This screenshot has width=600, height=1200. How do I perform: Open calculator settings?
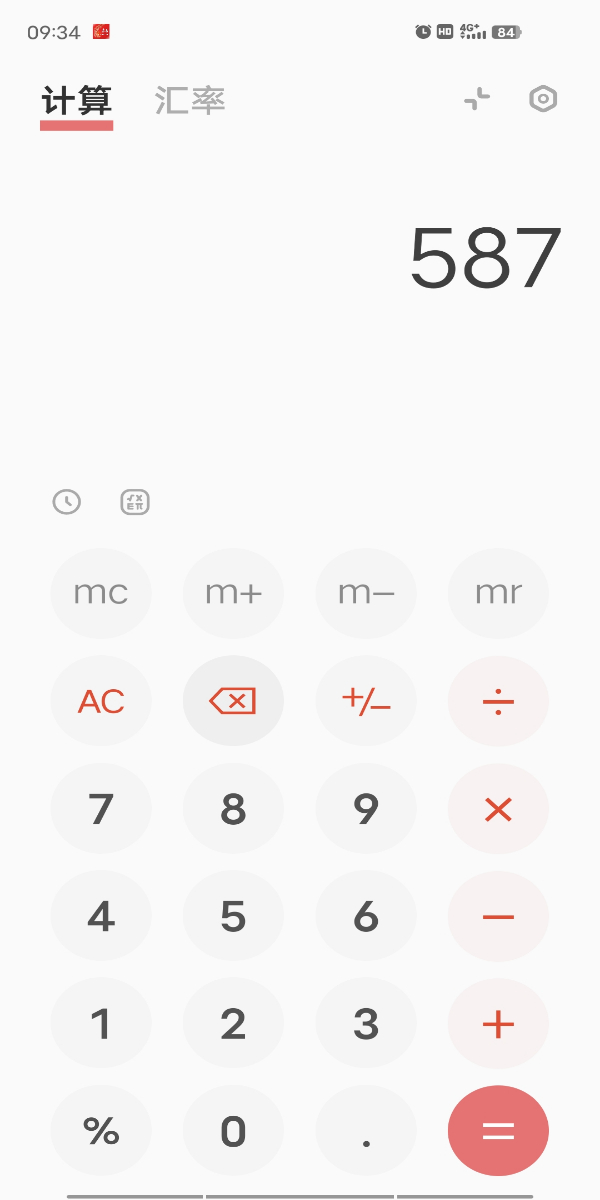coord(543,99)
